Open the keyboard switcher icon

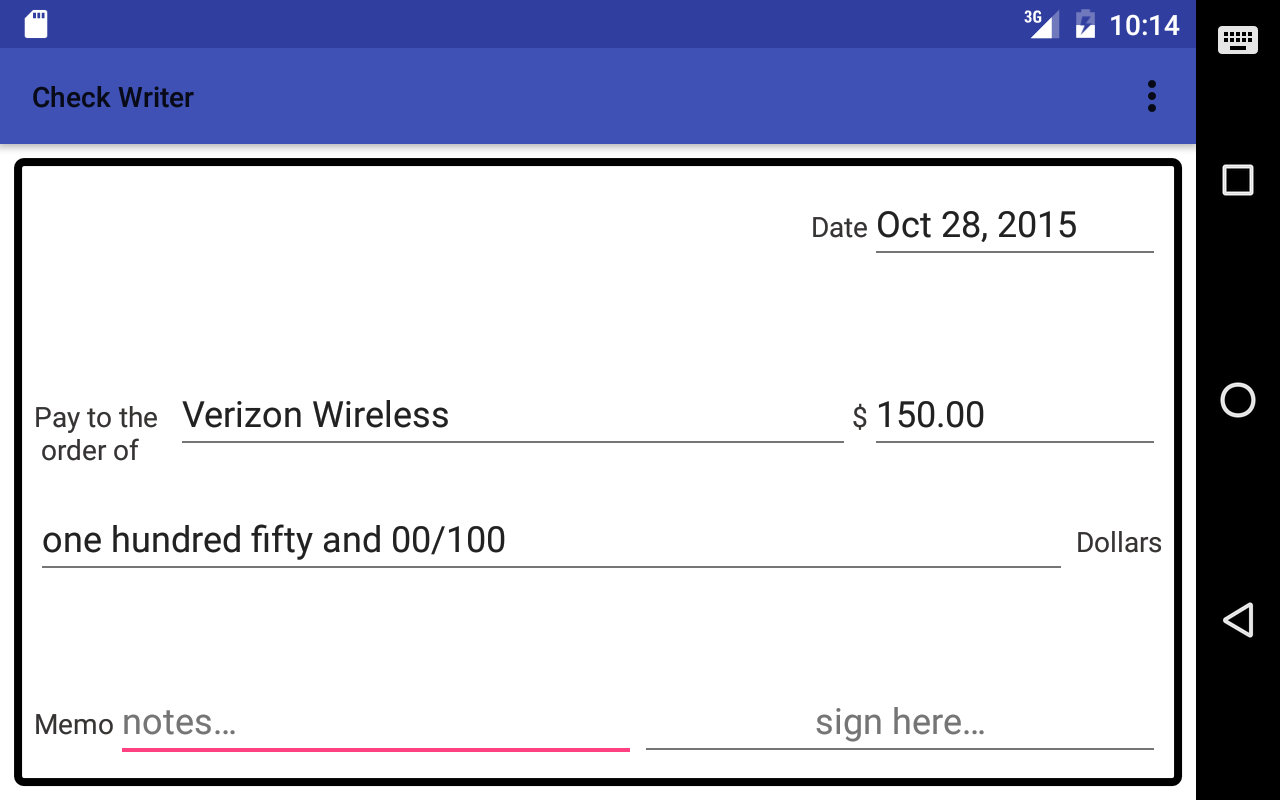point(1238,40)
